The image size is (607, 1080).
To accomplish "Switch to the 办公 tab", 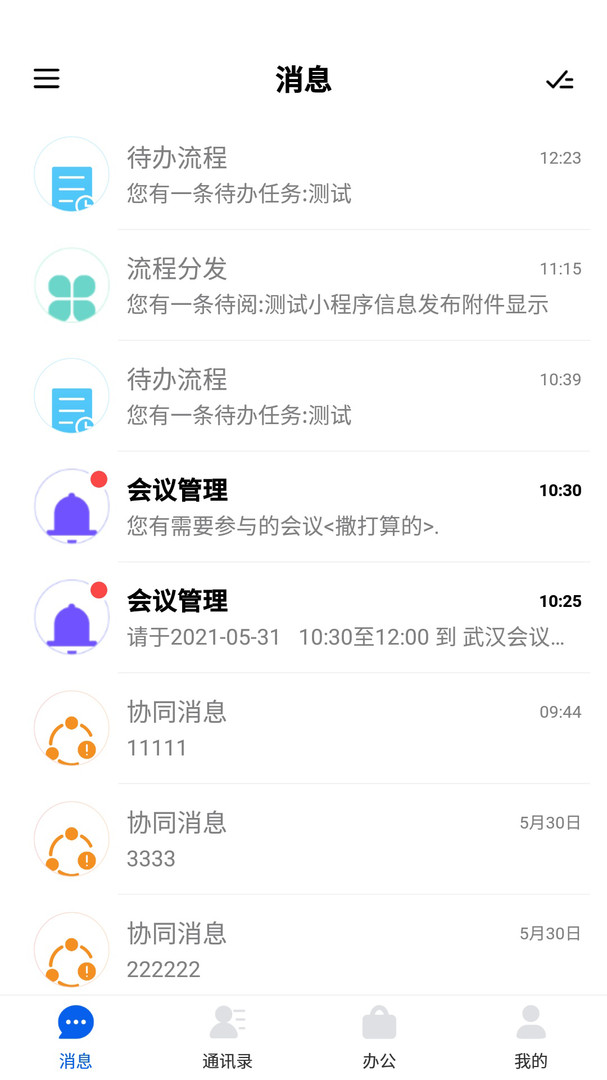I will (379, 1037).
